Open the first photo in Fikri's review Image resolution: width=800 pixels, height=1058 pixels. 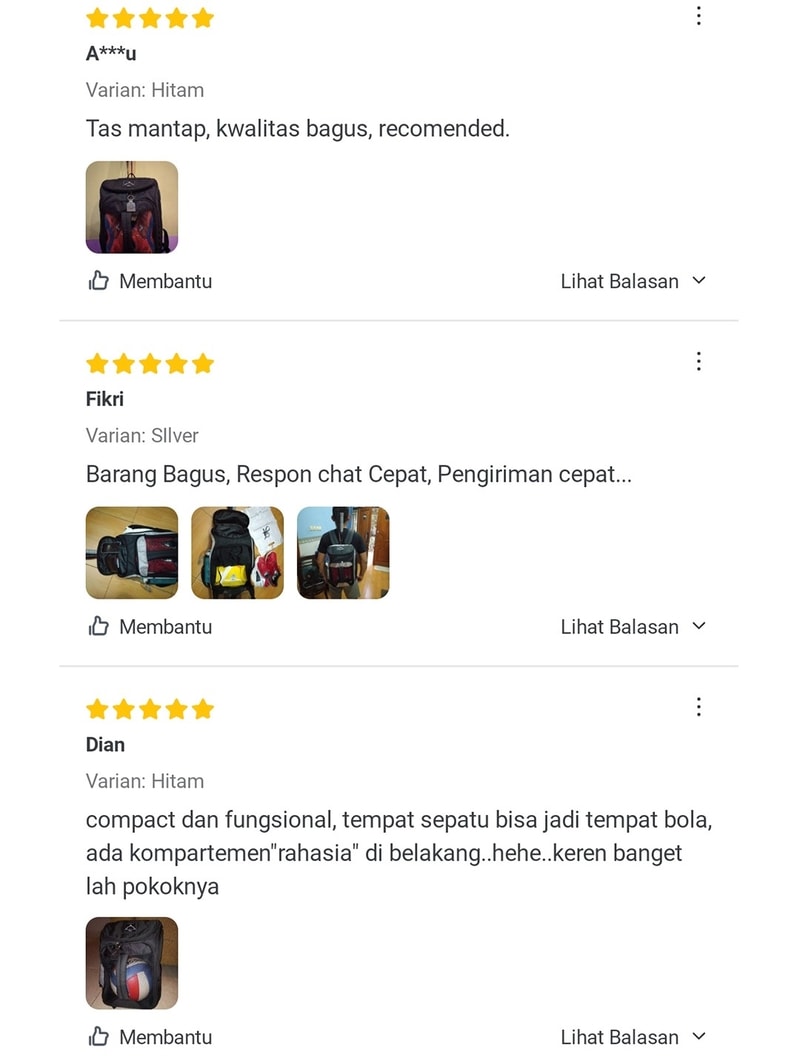[x=132, y=553]
